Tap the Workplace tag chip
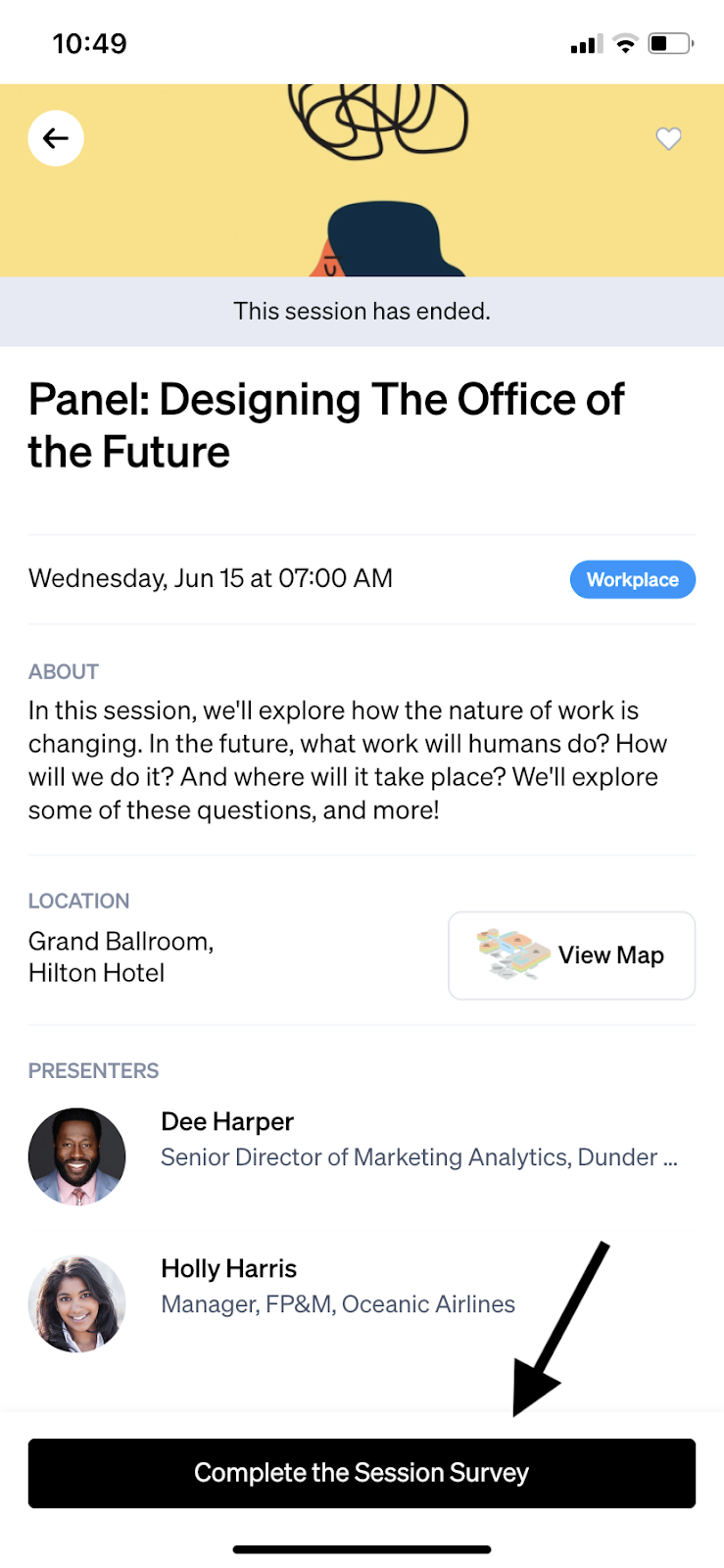The width and height of the screenshot is (724, 1568). [x=632, y=579]
